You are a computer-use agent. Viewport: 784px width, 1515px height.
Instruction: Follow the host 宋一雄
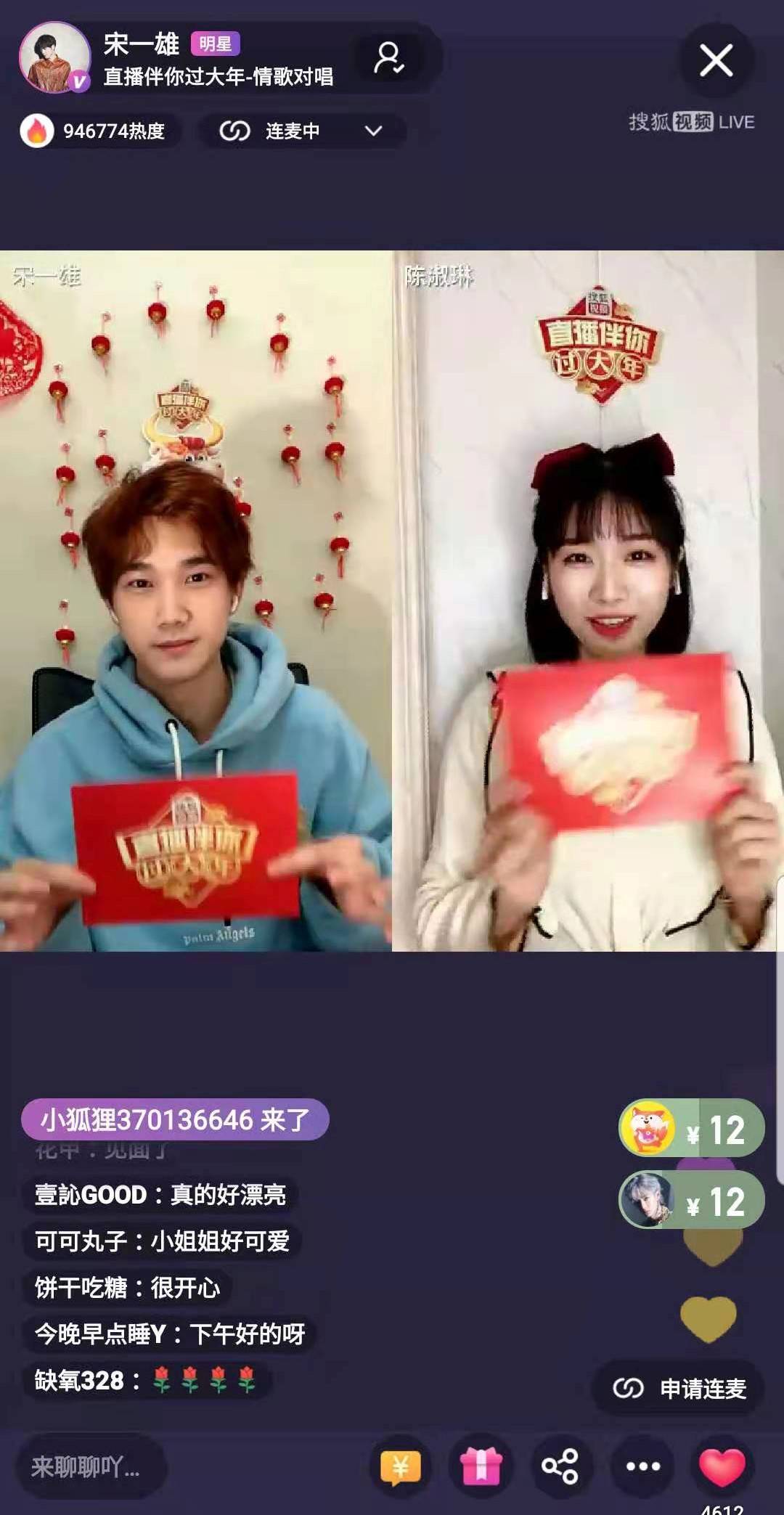[389, 58]
